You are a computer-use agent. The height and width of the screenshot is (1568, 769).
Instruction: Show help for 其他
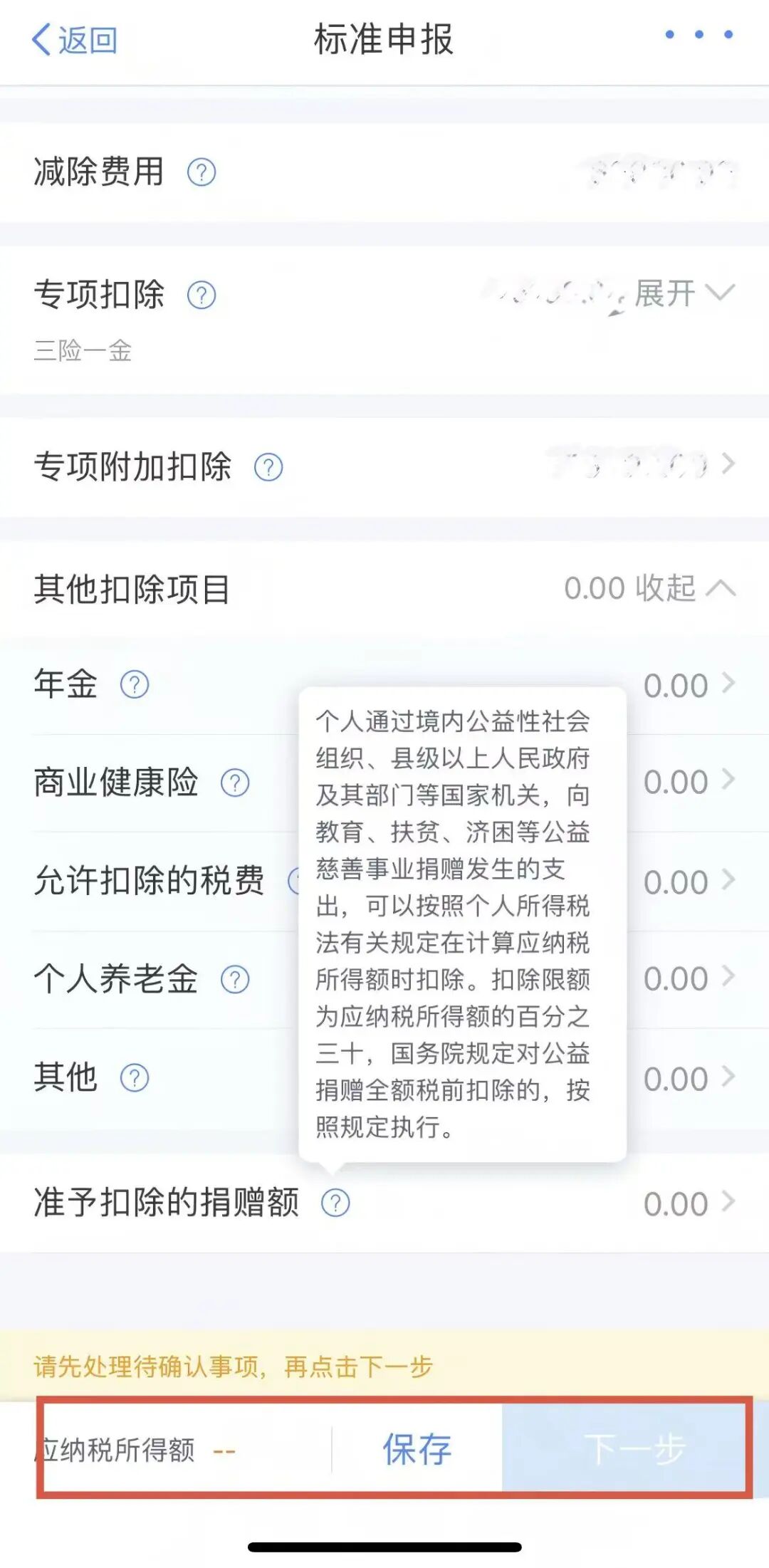135,1078
